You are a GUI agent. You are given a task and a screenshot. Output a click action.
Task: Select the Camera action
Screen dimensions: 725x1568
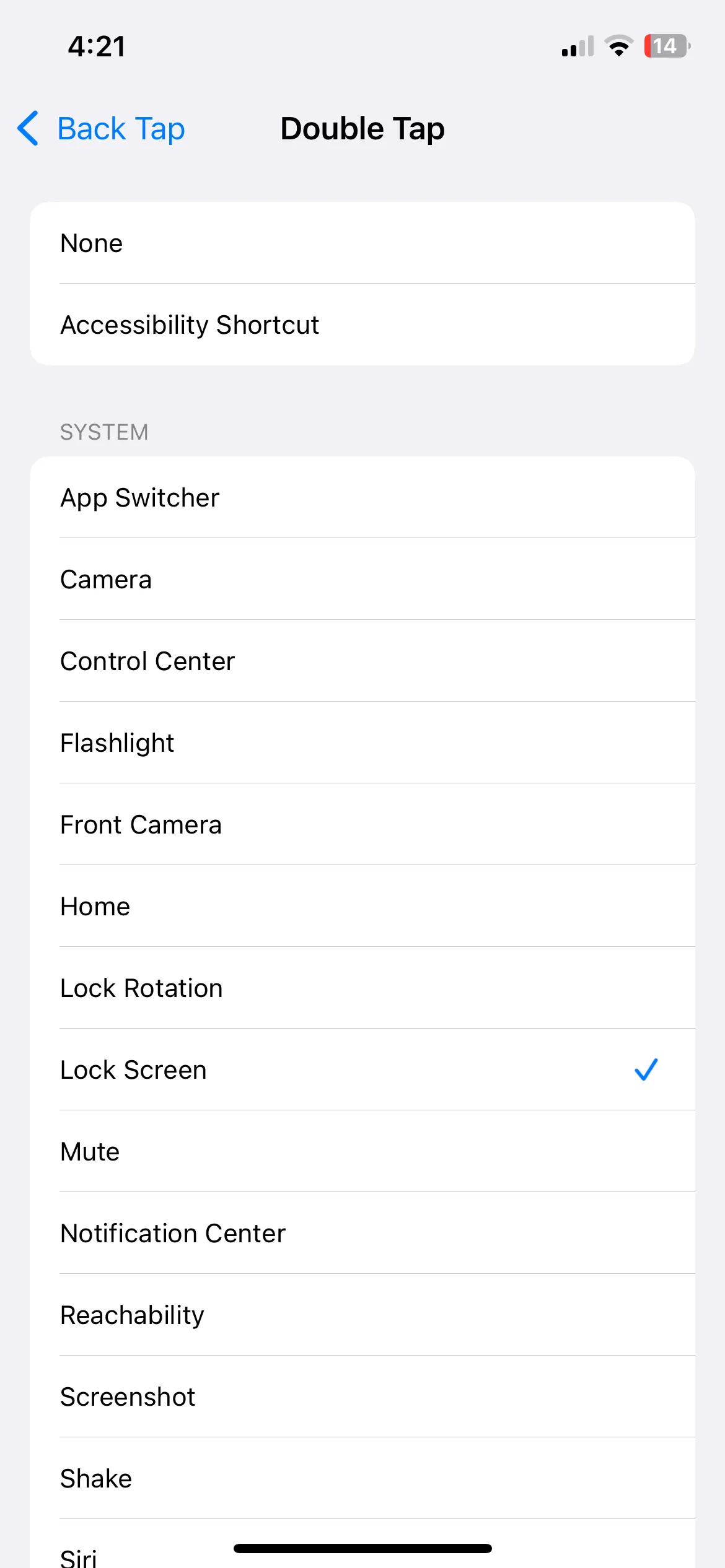[362, 579]
